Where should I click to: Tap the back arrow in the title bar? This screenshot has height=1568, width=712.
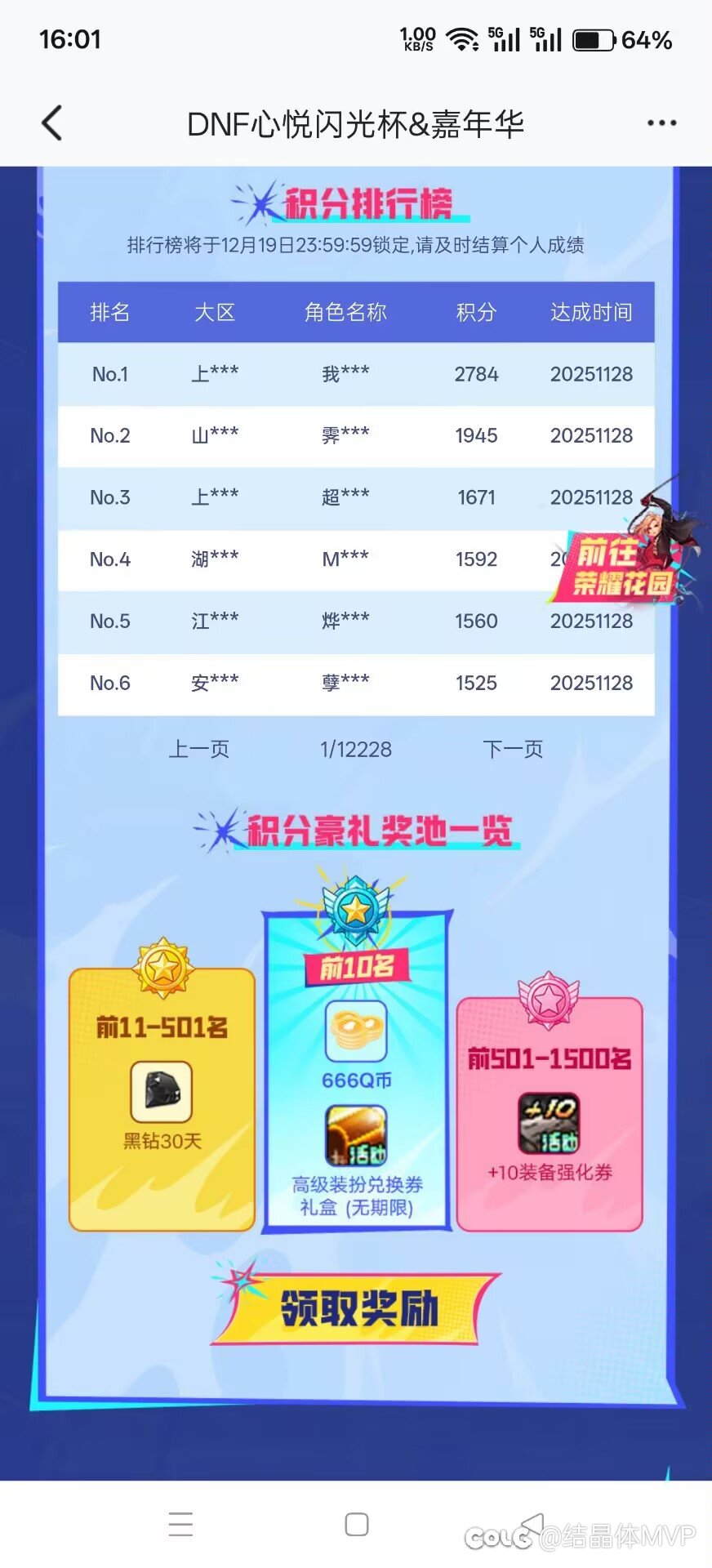coord(51,122)
